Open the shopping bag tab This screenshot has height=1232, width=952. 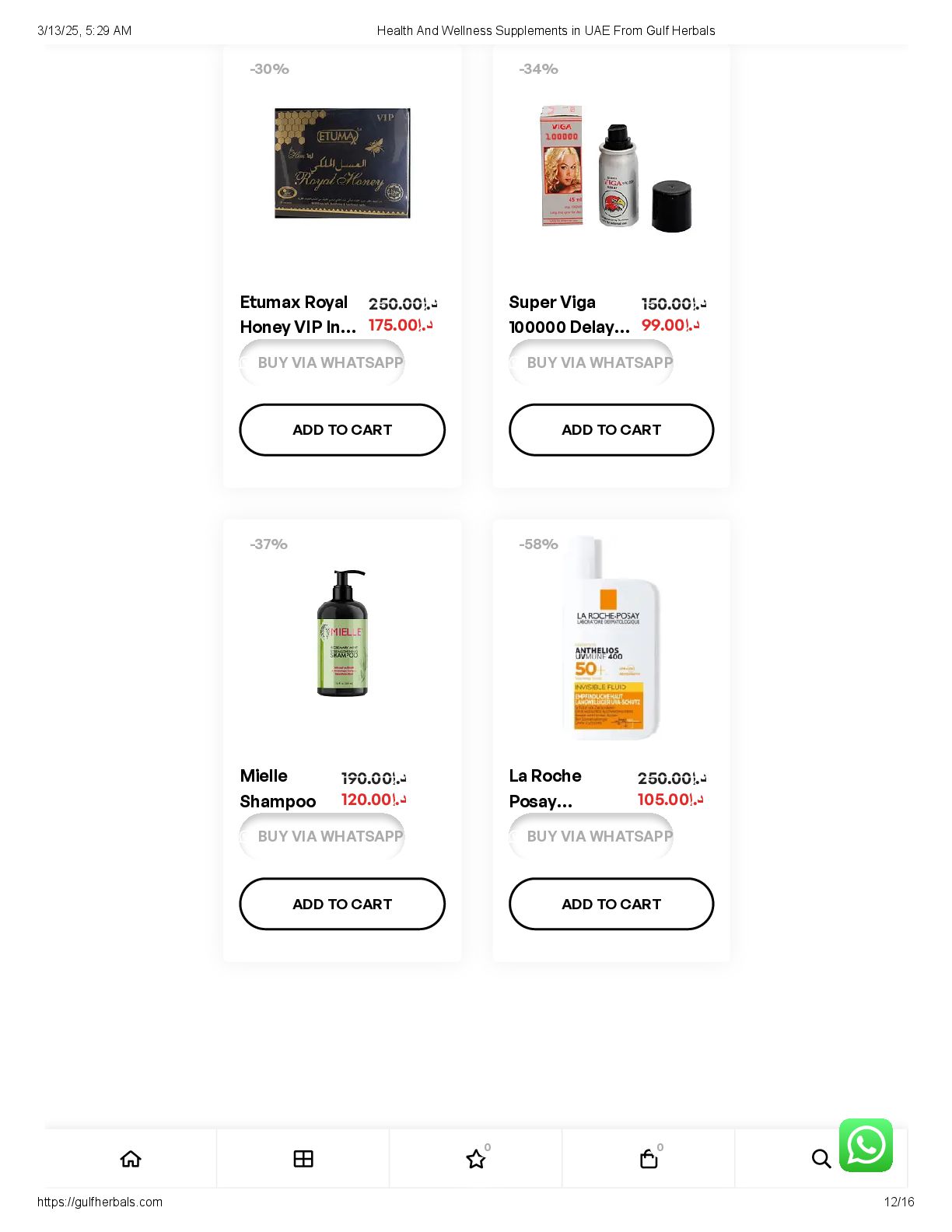[x=649, y=1159]
